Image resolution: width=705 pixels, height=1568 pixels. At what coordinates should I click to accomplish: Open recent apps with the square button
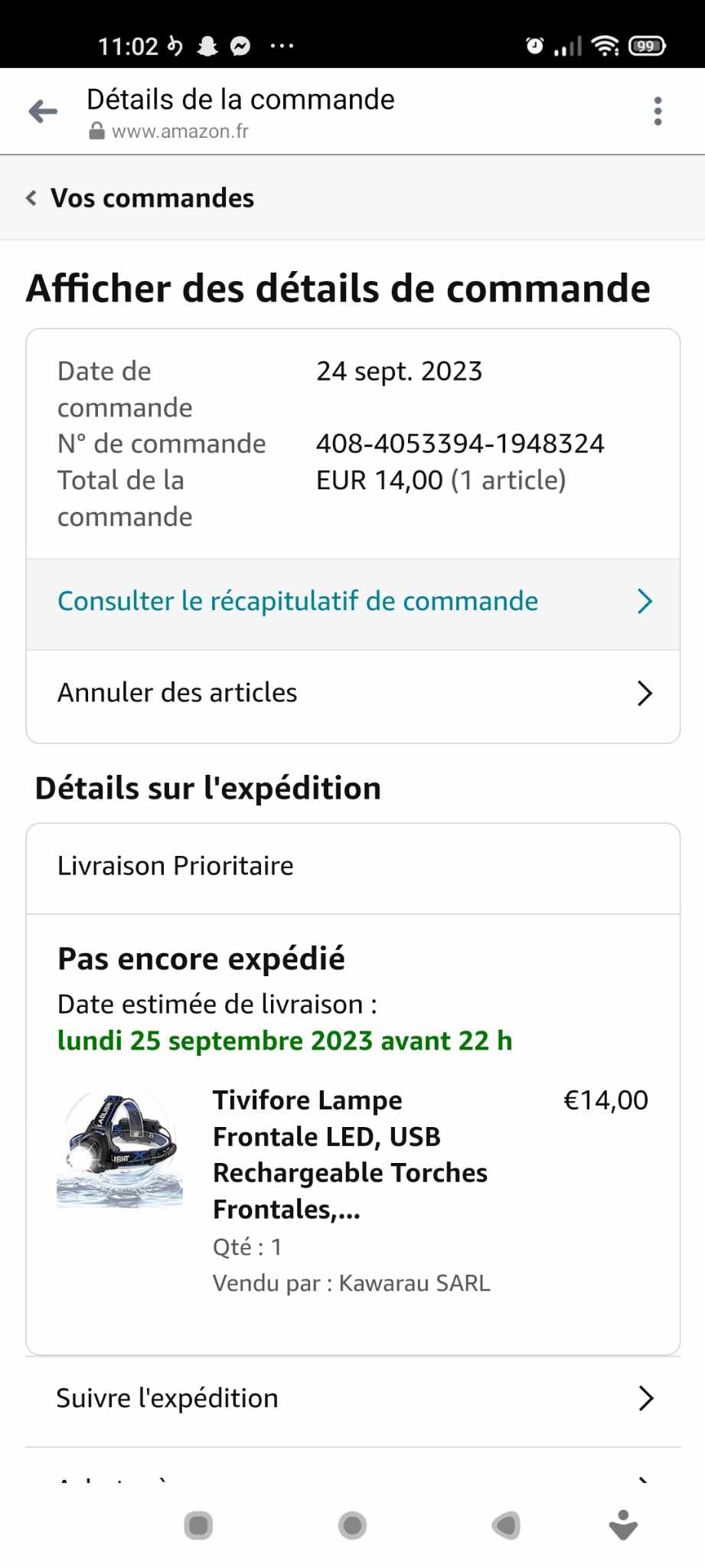point(198,1526)
